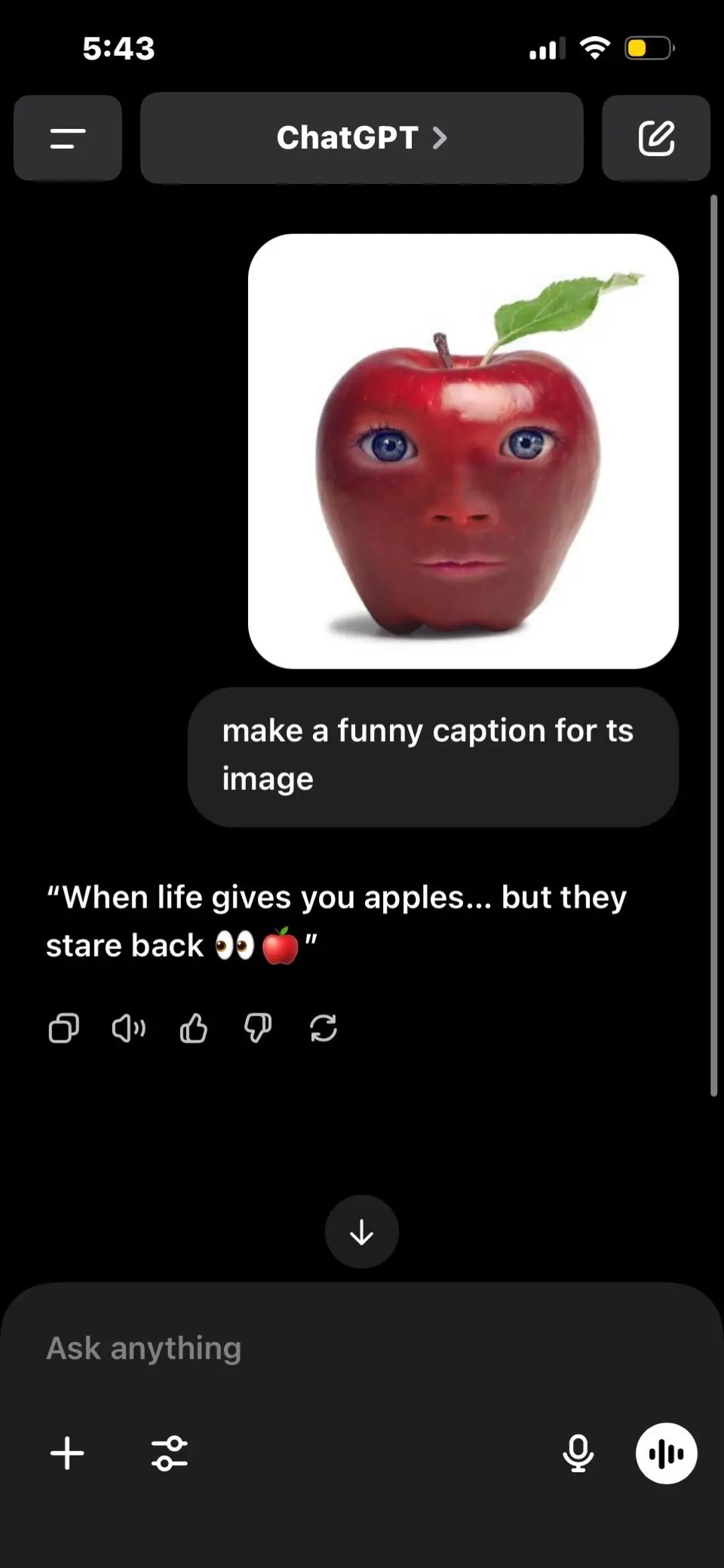Read the response aloud
The width and height of the screenshot is (724, 1568).
tap(128, 1028)
